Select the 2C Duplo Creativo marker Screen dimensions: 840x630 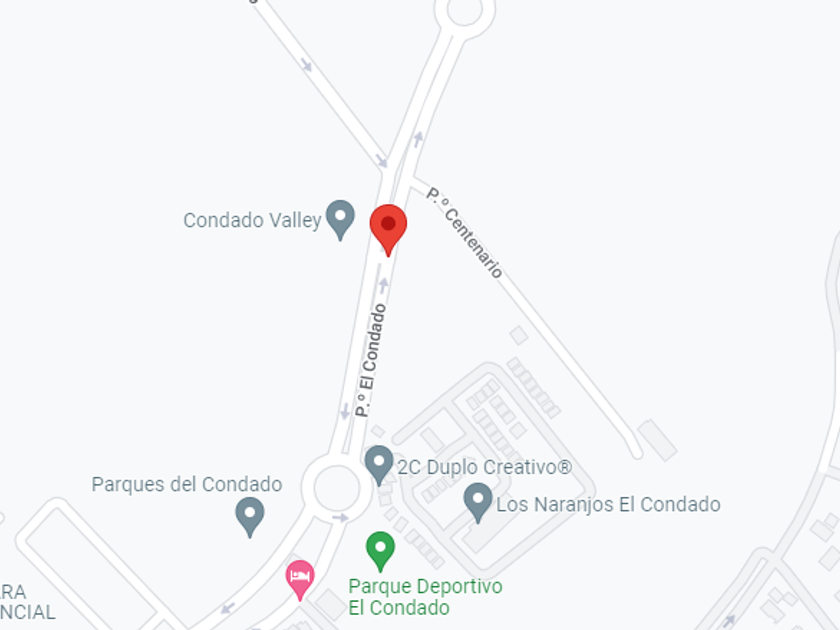click(378, 464)
